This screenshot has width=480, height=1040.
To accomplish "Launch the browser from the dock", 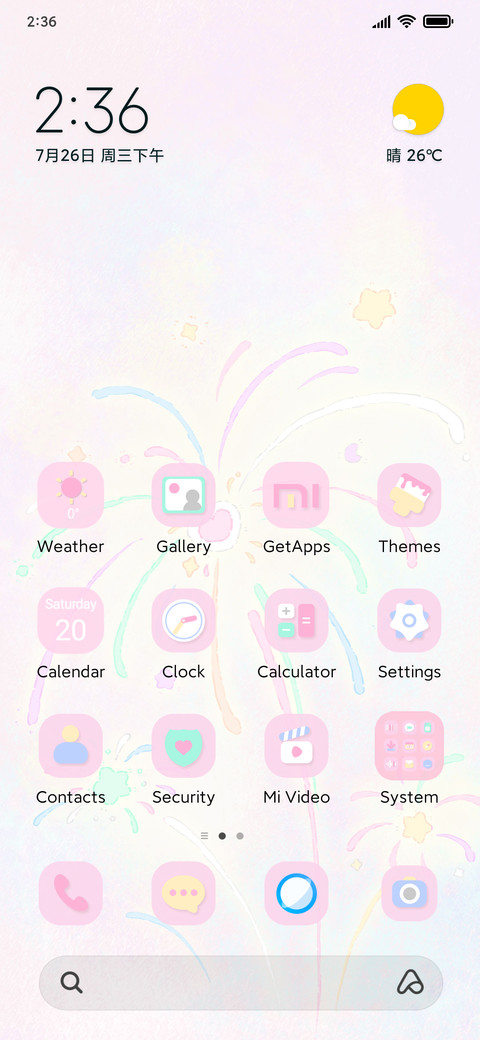I will (296, 893).
